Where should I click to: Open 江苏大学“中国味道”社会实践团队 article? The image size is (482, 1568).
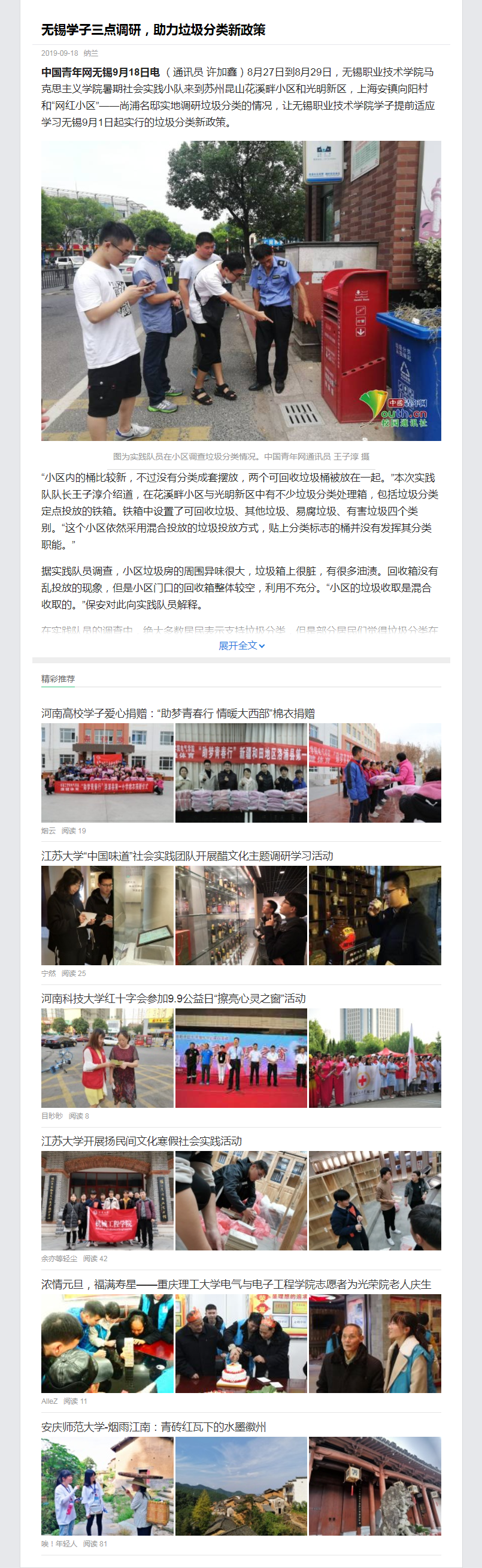click(x=187, y=856)
